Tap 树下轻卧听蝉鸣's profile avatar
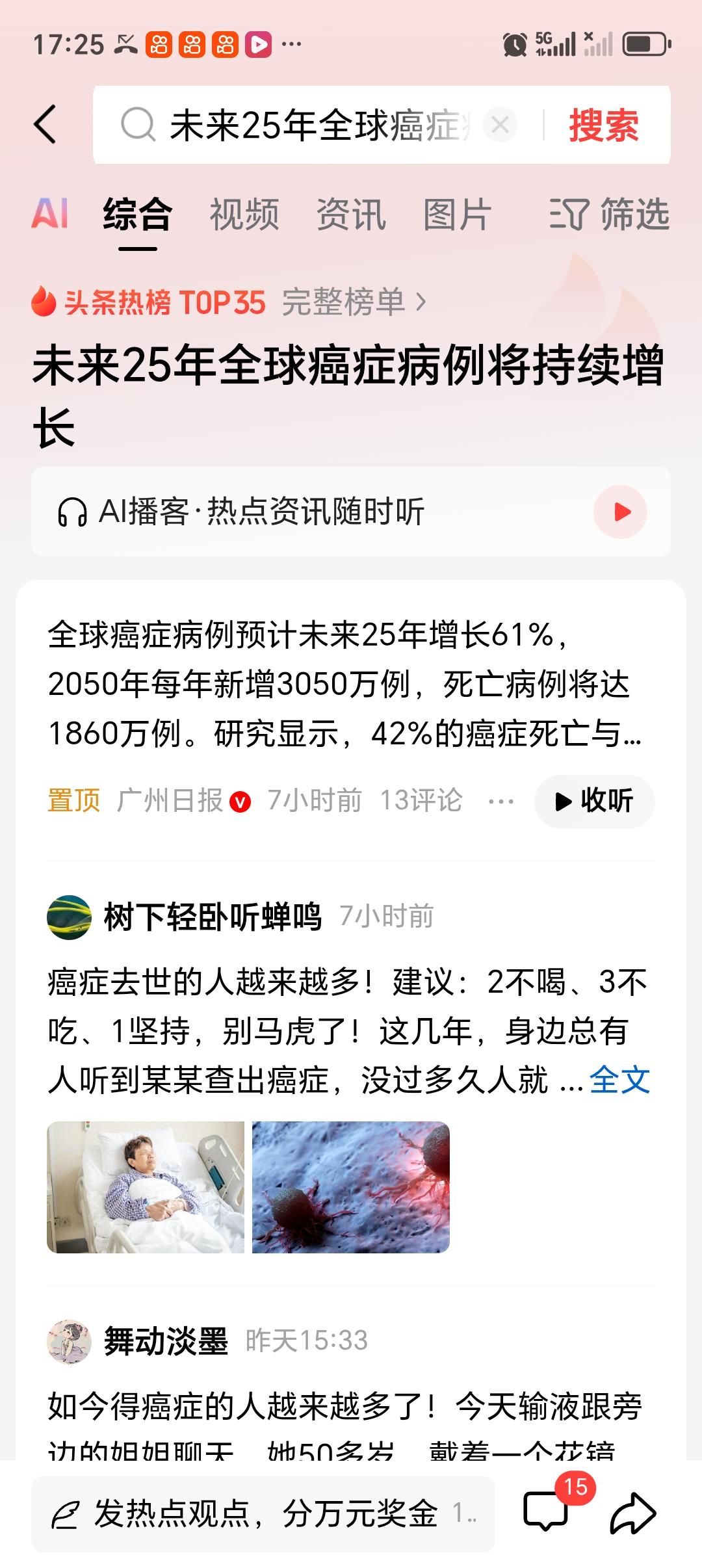 70,916
